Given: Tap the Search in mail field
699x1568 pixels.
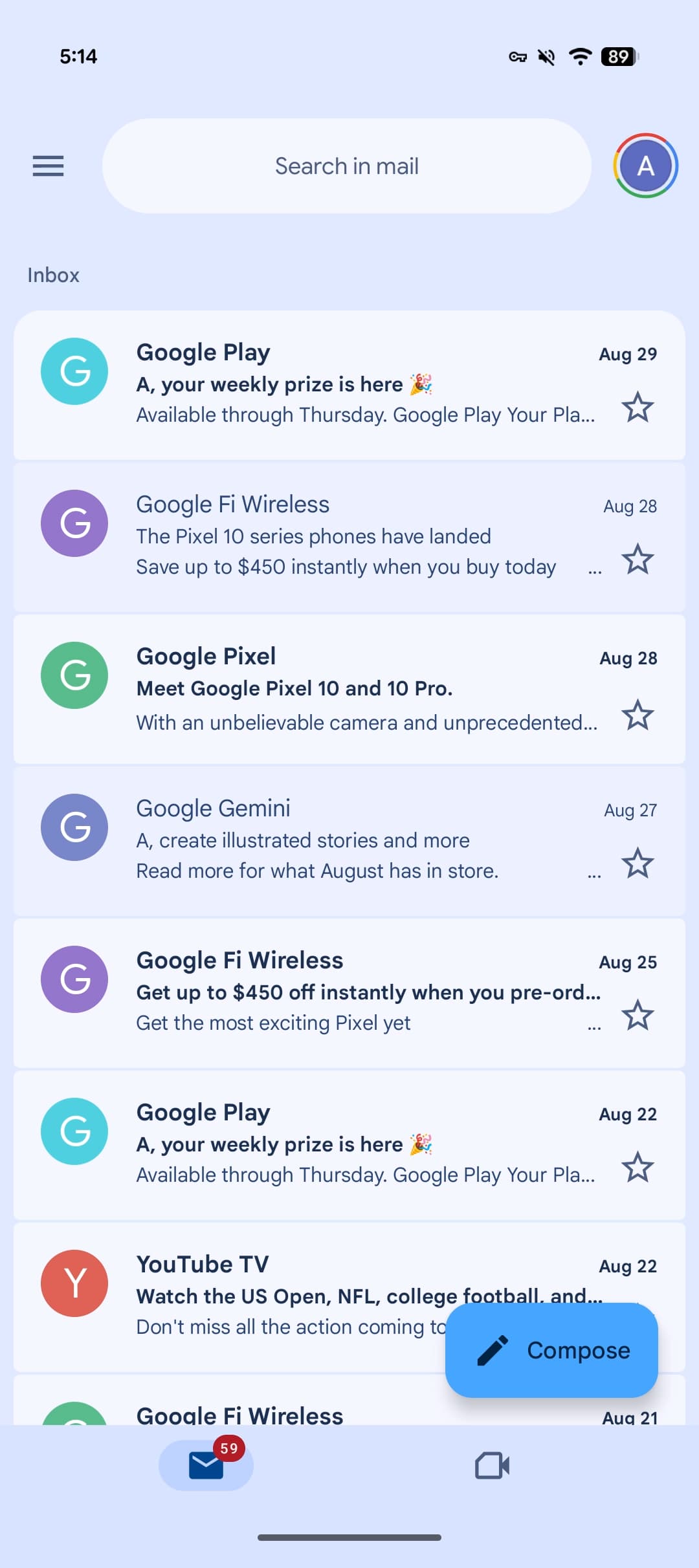Looking at the screenshot, I should 346,166.
